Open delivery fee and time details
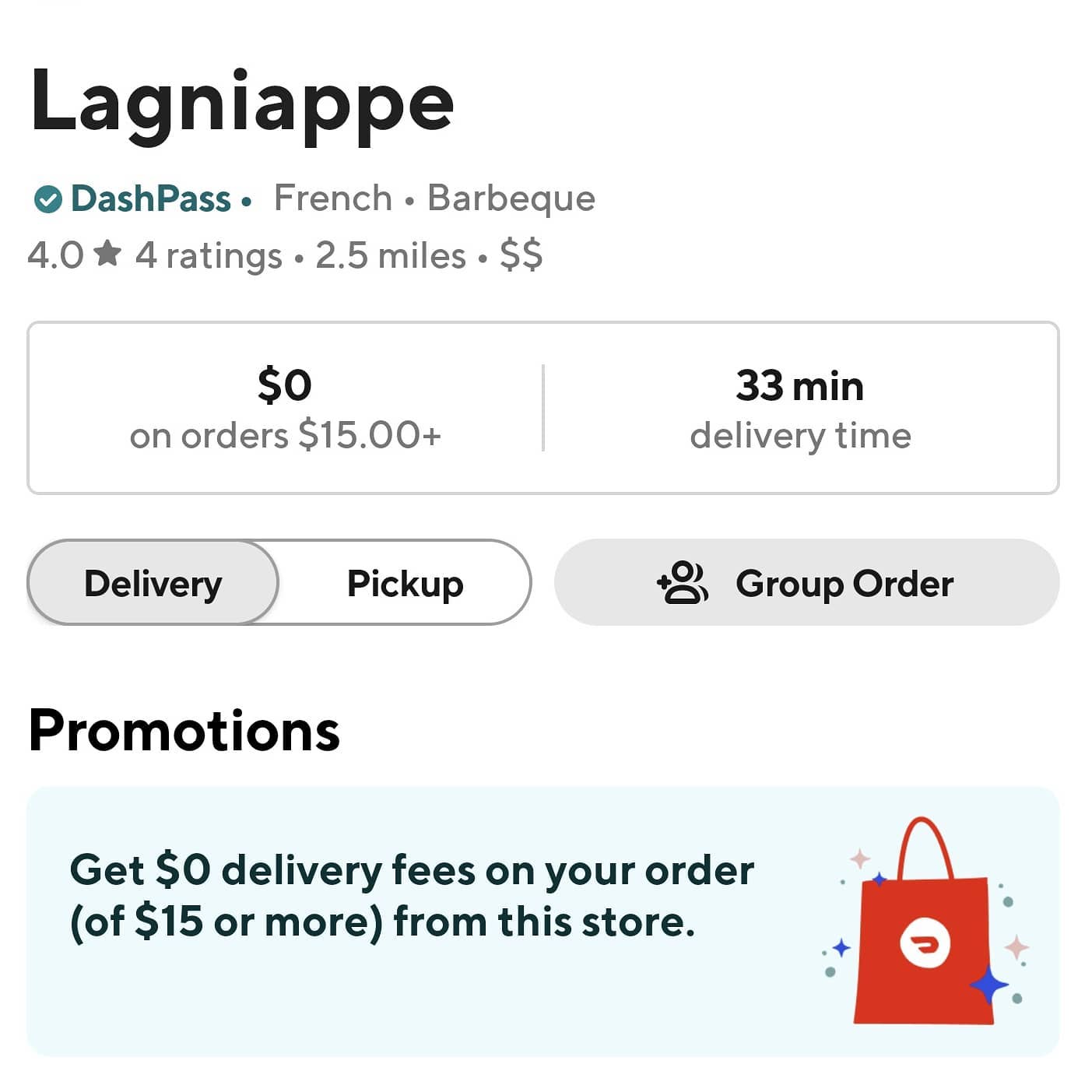This screenshot has width=1092, height=1092. click(x=542, y=408)
